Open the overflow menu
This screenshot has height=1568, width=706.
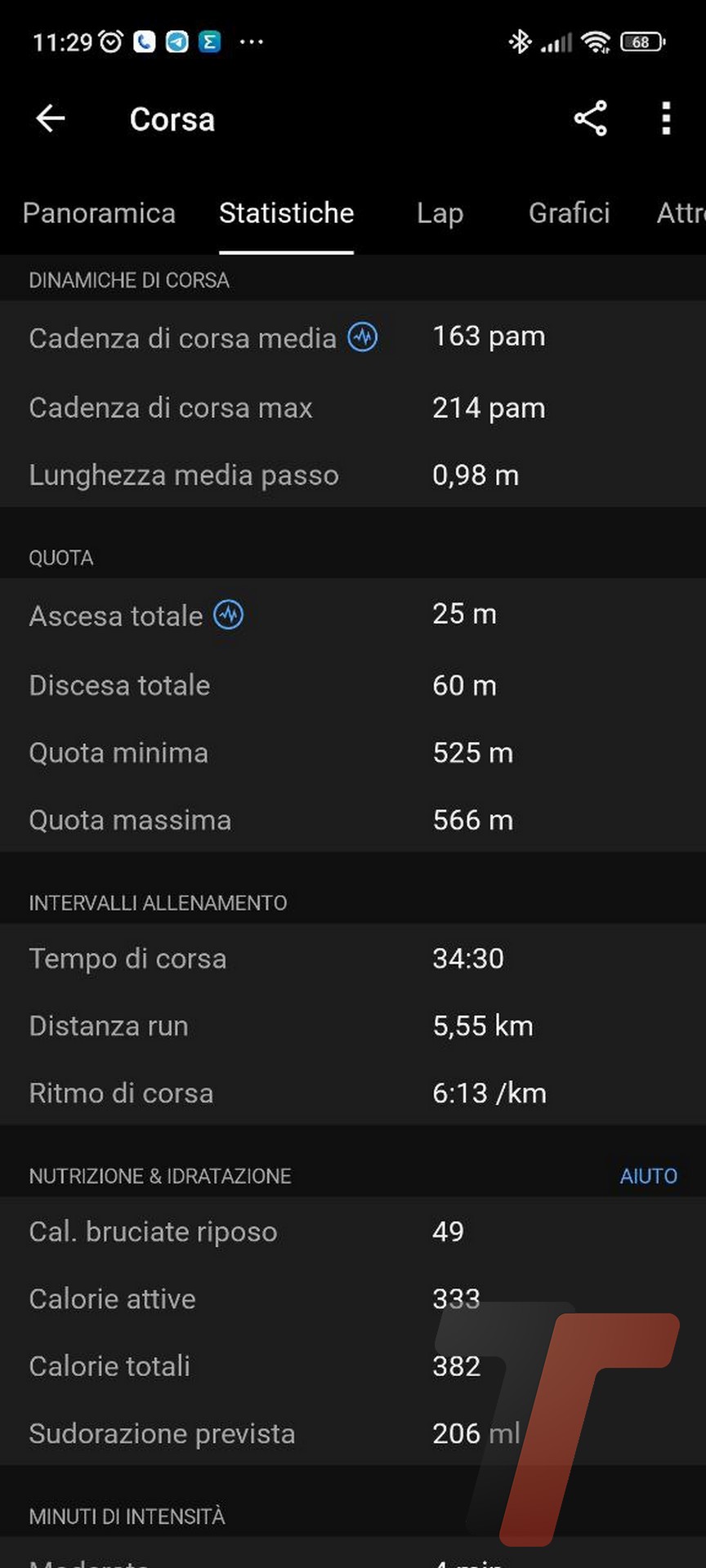(x=666, y=118)
